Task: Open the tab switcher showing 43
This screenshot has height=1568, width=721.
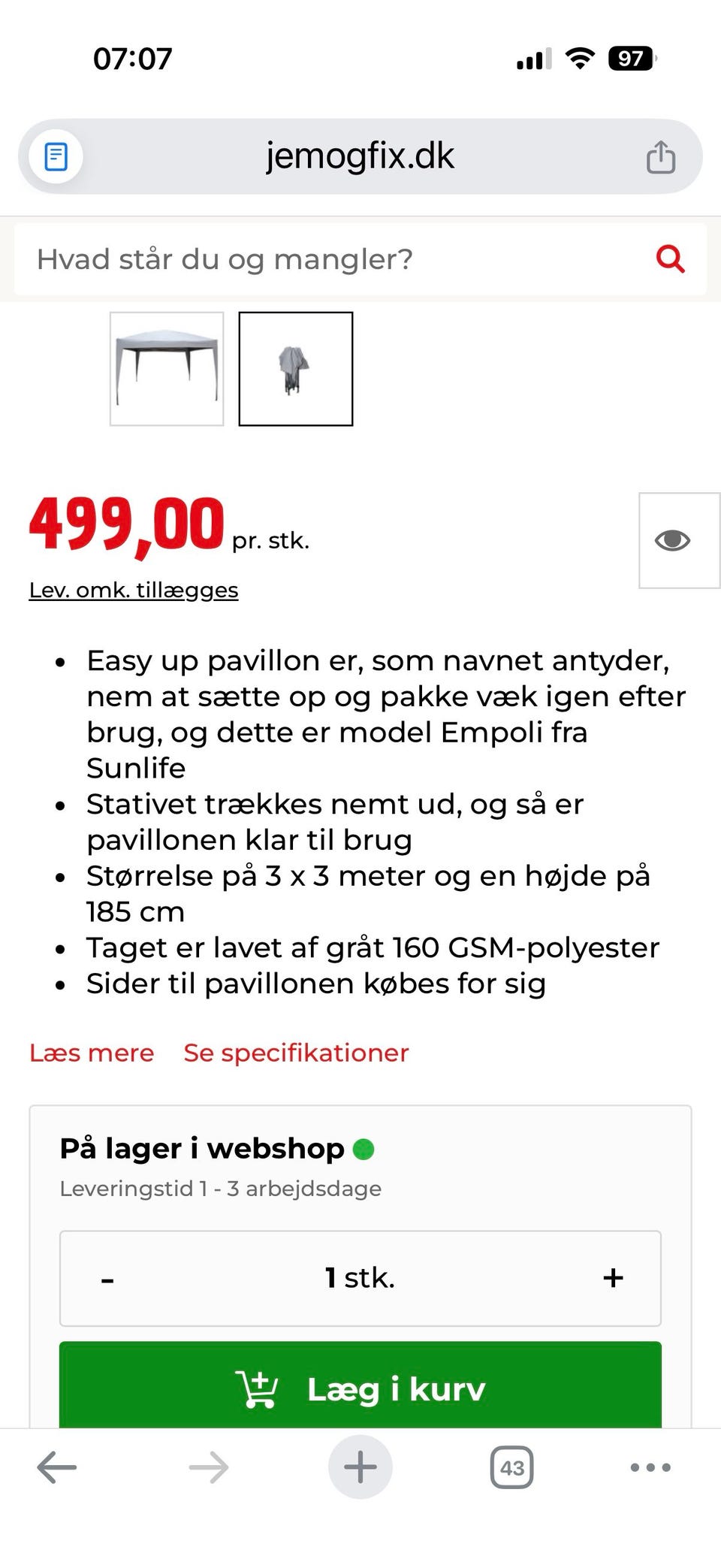Action: coord(513,1466)
